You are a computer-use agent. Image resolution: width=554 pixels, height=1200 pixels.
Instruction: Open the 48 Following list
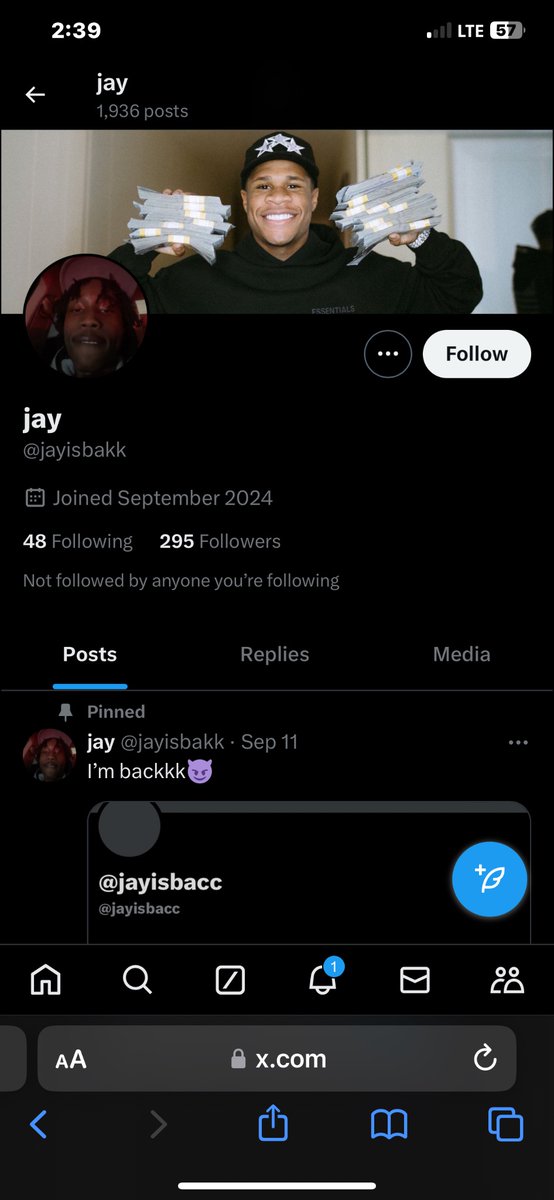[78, 541]
